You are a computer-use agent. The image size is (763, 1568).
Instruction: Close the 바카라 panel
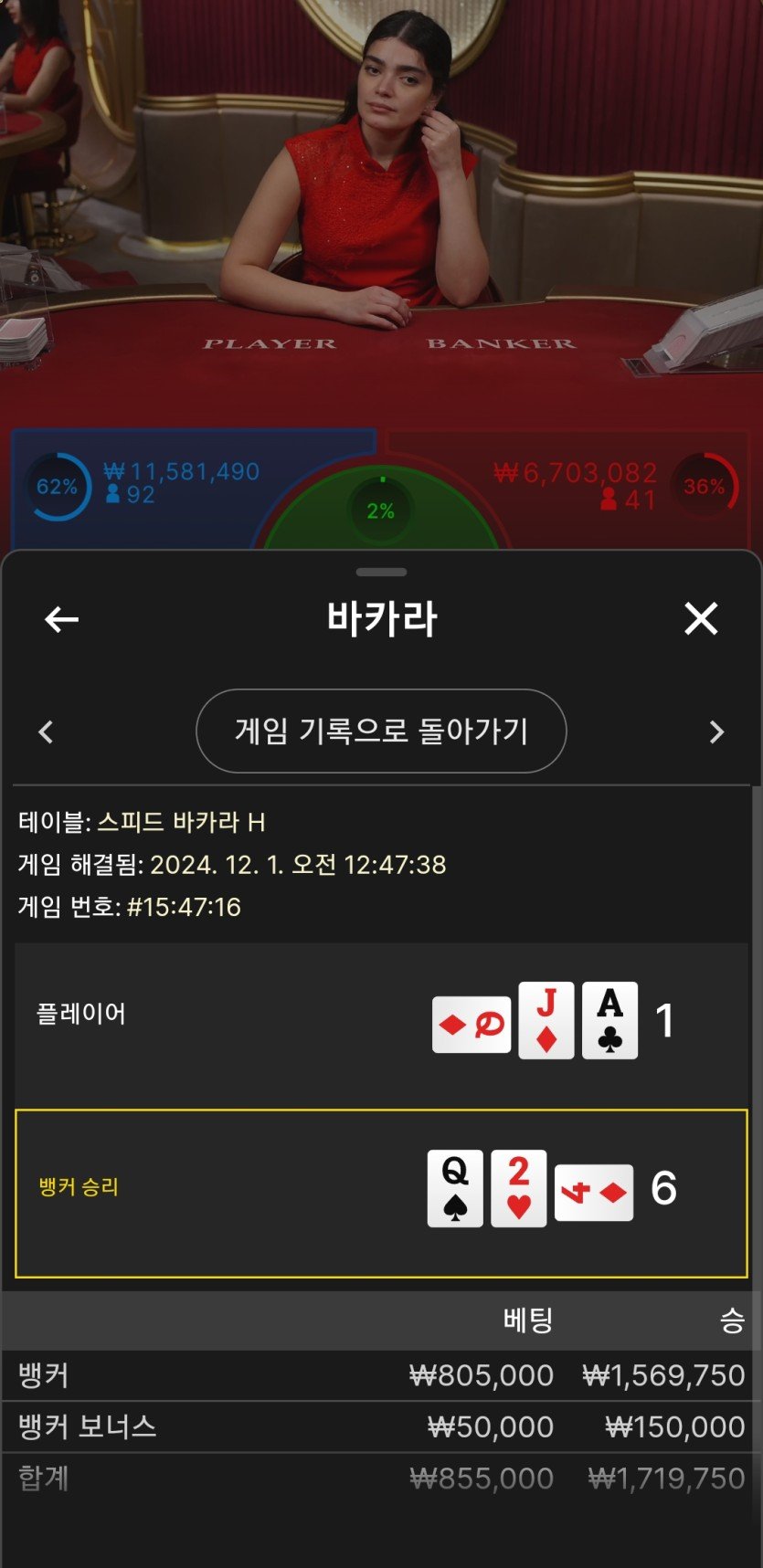click(701, 619)
